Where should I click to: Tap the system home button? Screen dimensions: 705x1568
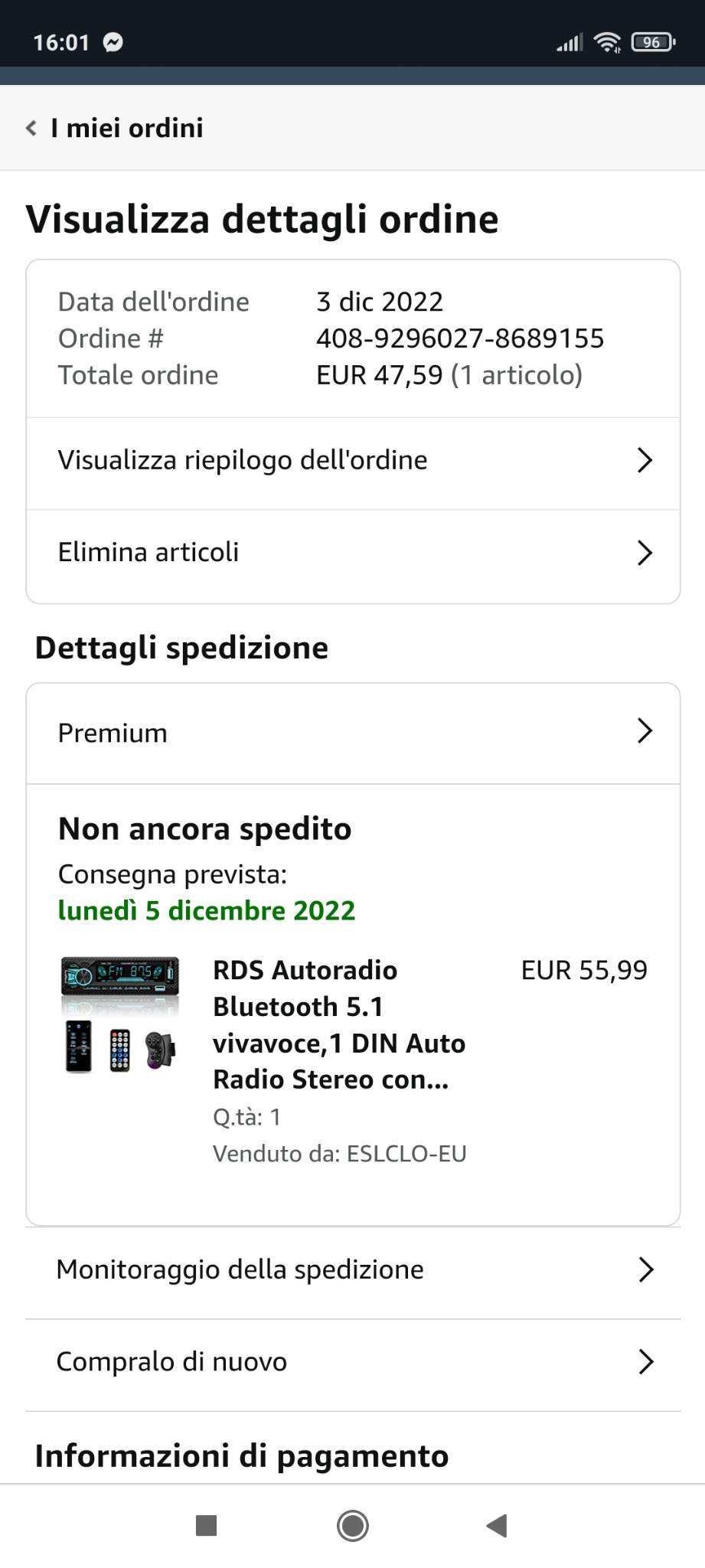pyautogui.click(x=353, y=1526)
